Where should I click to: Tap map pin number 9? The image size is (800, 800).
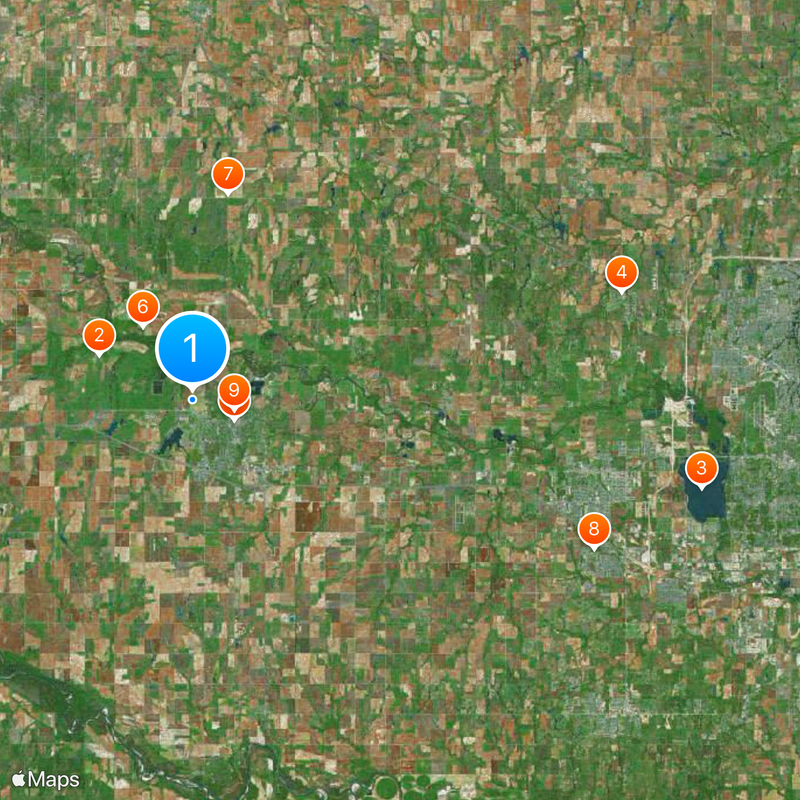234,390
